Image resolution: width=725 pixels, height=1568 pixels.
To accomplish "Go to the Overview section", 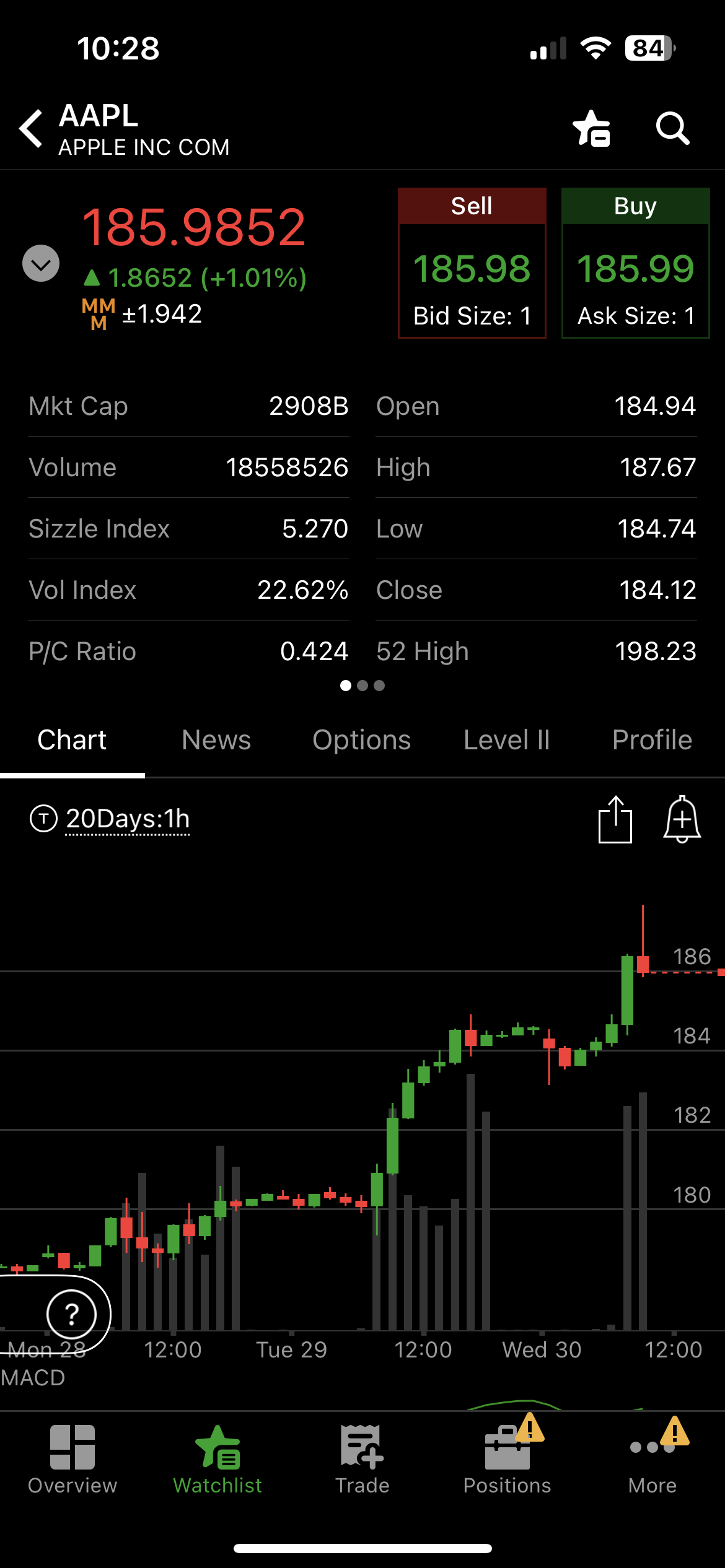I will tap(72, 1460).
